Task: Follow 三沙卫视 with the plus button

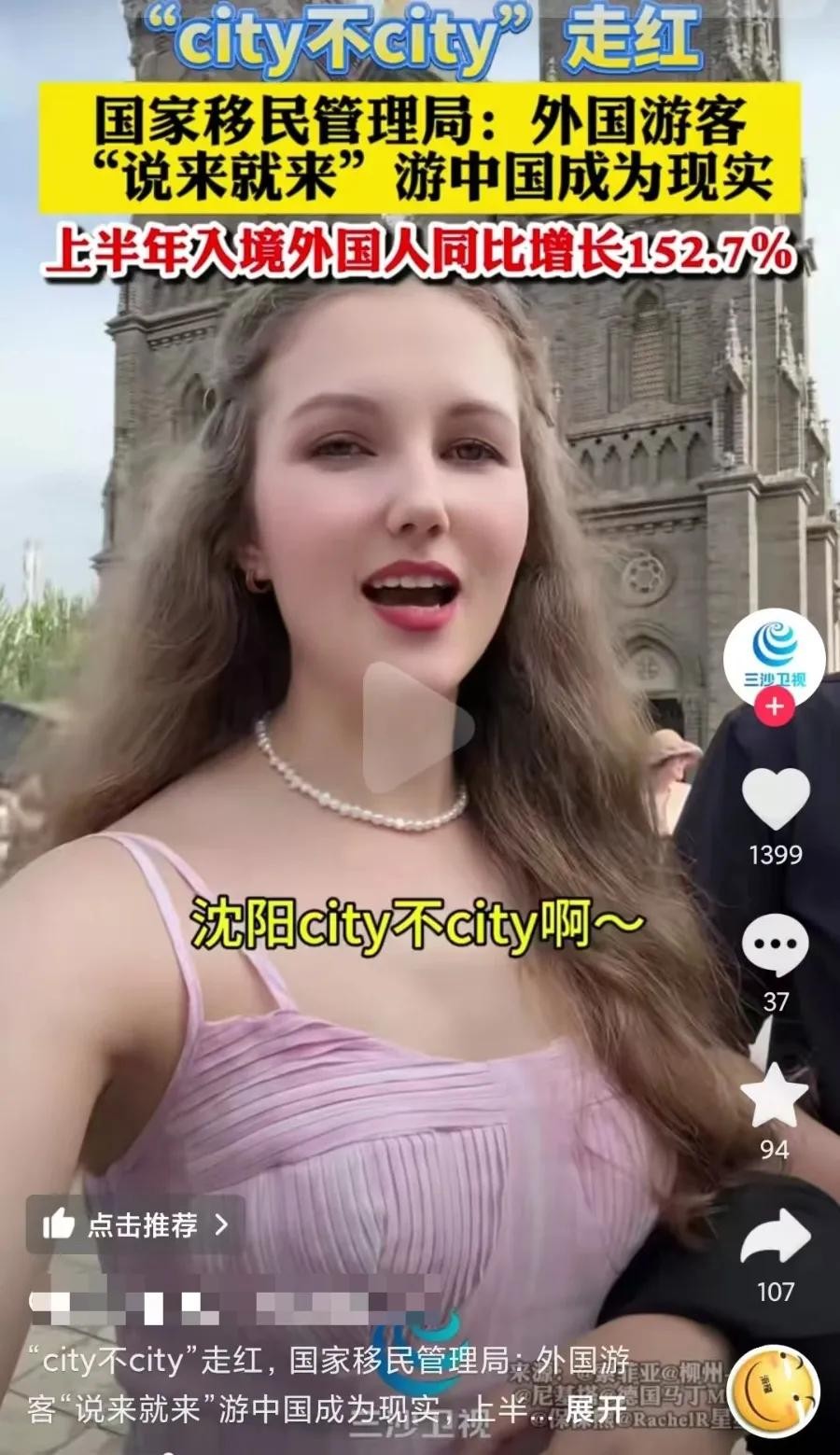Action: (774, 707)
